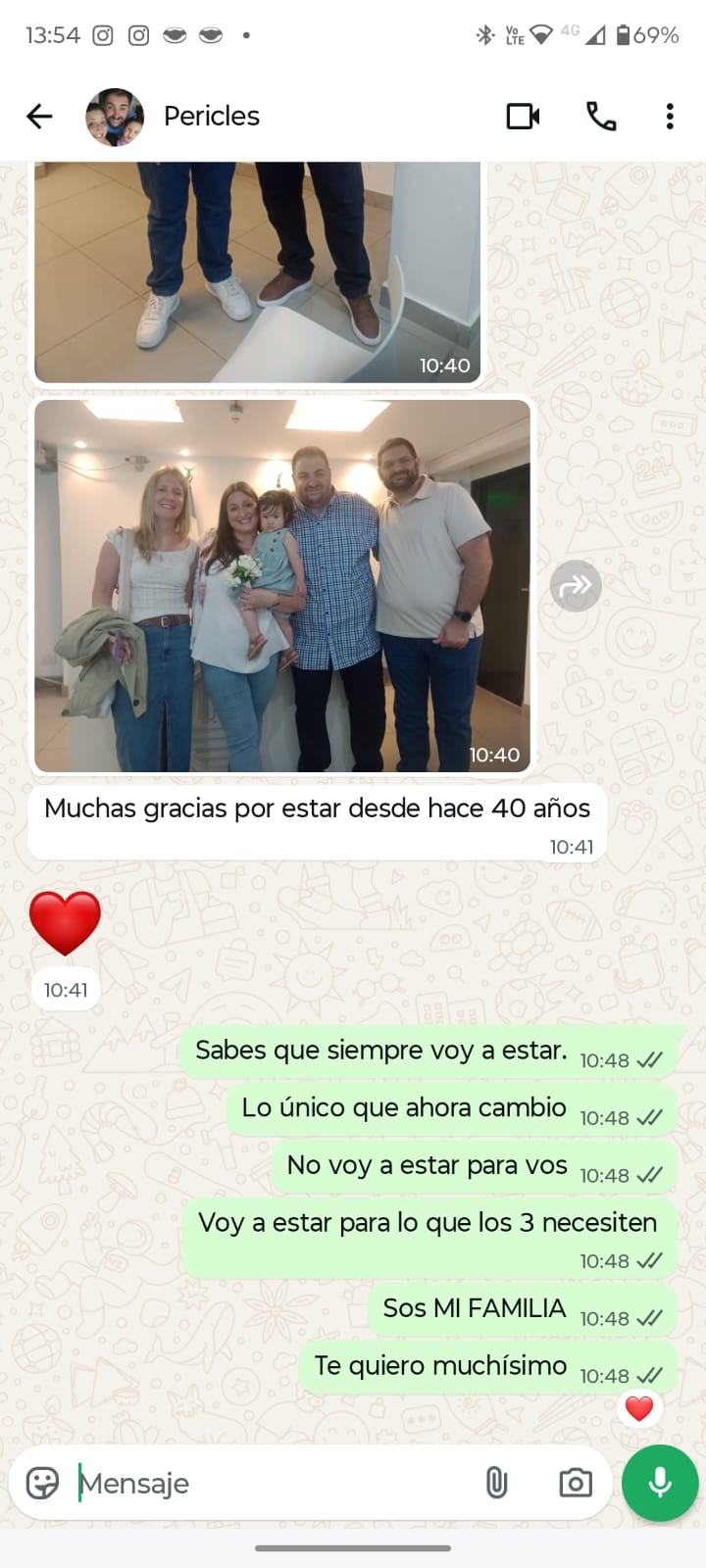
Task: Open Pericles contact info
Action: 211,116
